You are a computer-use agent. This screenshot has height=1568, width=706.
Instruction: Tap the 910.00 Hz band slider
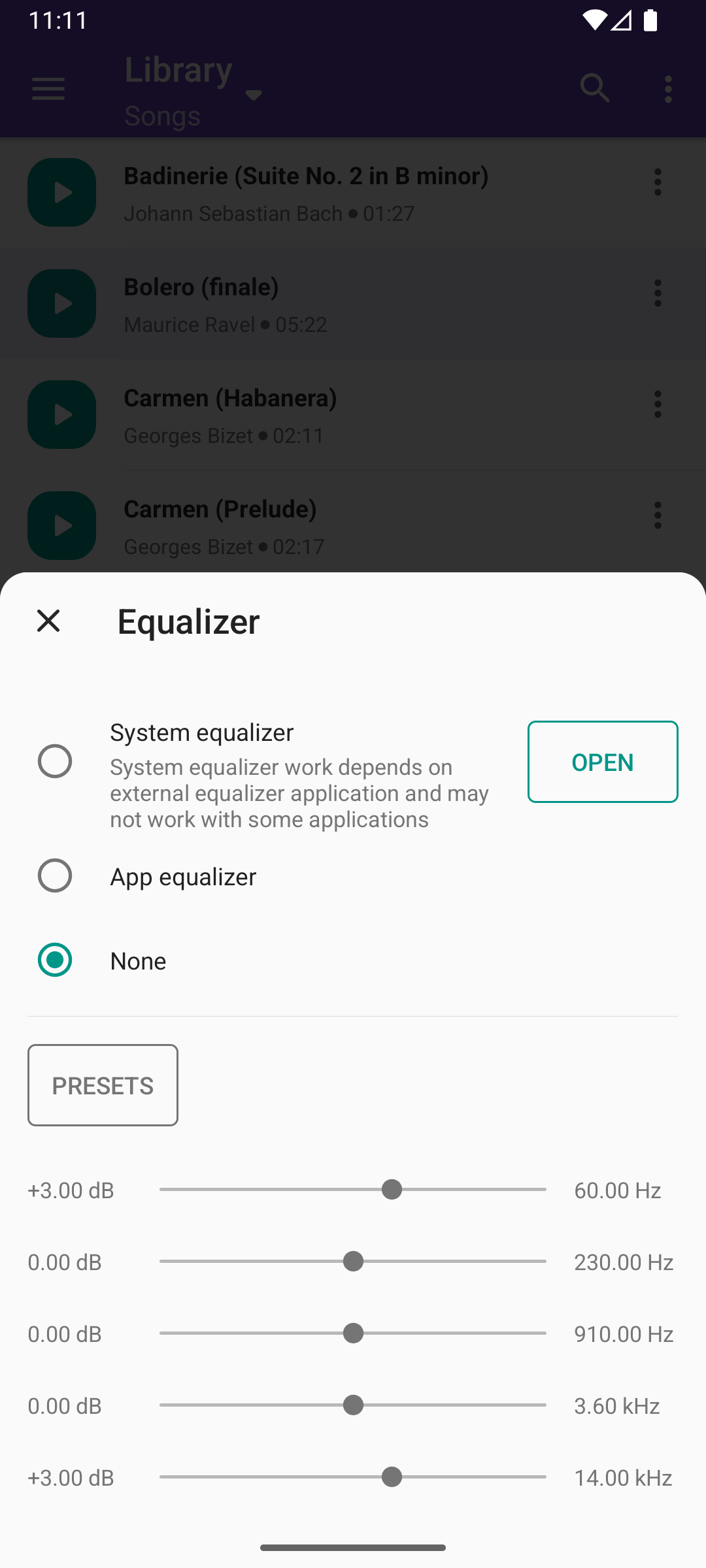coord(353,1333)
